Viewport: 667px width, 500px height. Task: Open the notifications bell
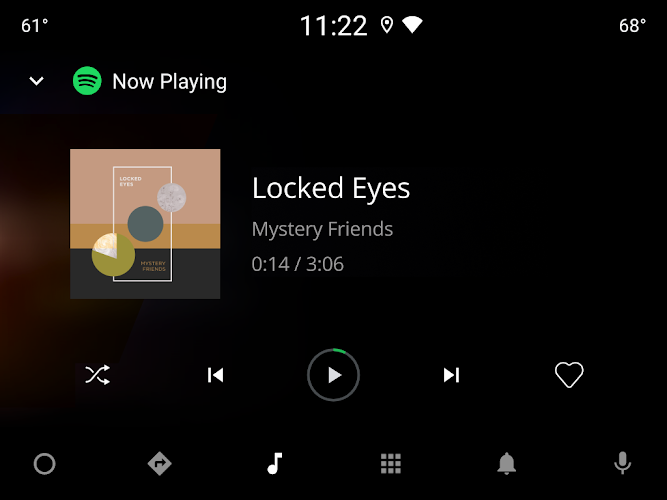point(507,463)
